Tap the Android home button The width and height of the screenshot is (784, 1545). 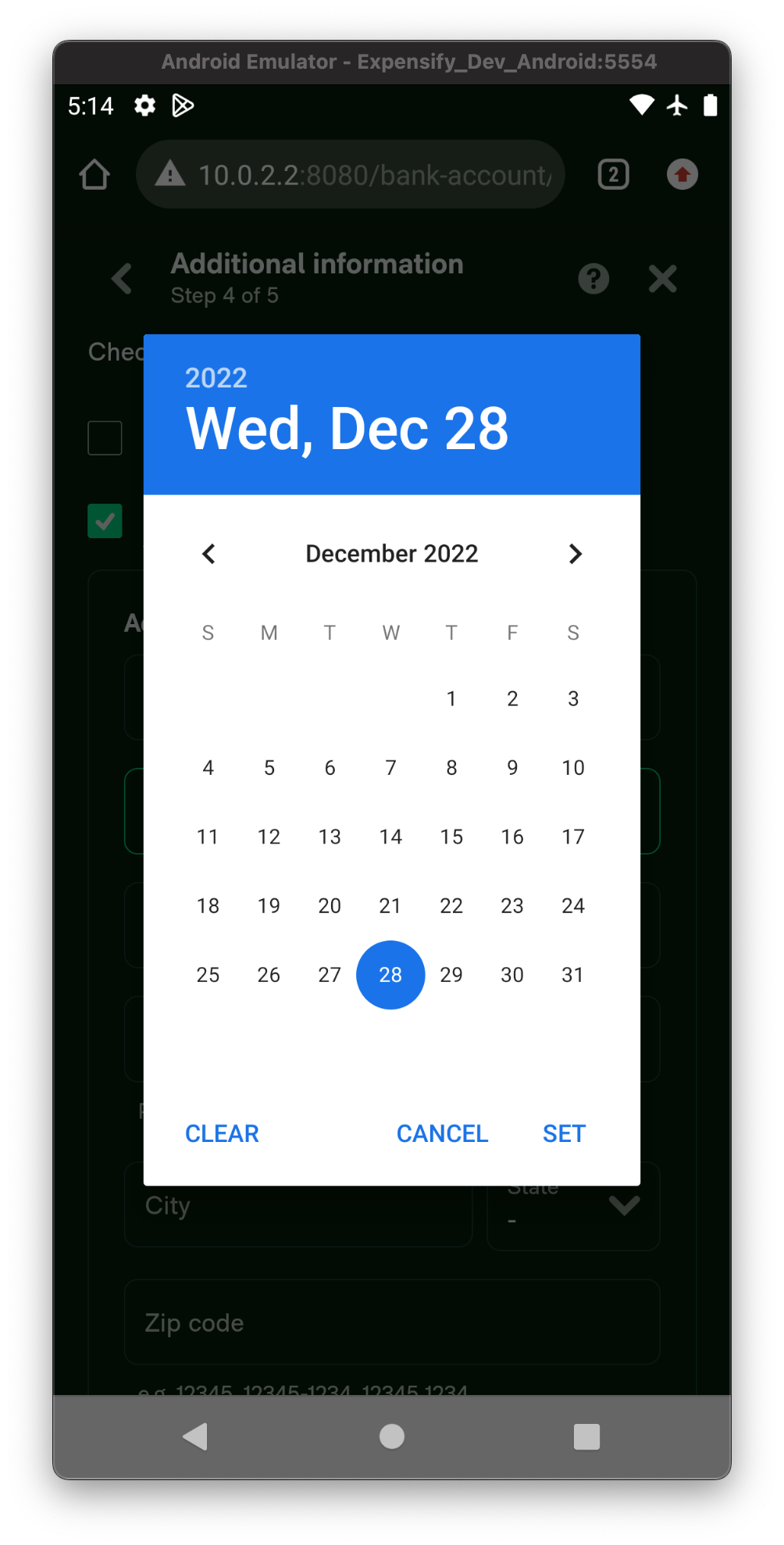[x=392, y=1436]
